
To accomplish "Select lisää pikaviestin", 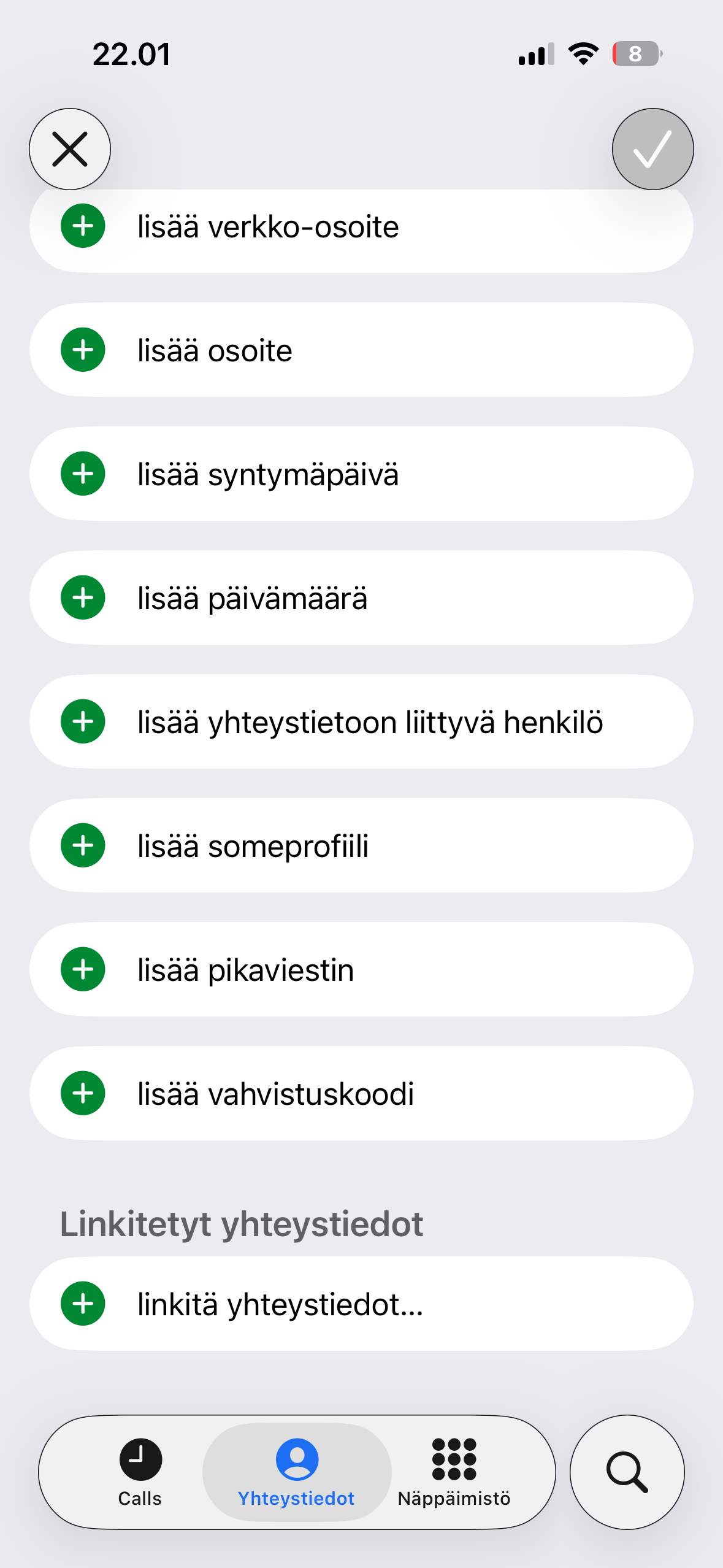I will [x=361, y=970].
